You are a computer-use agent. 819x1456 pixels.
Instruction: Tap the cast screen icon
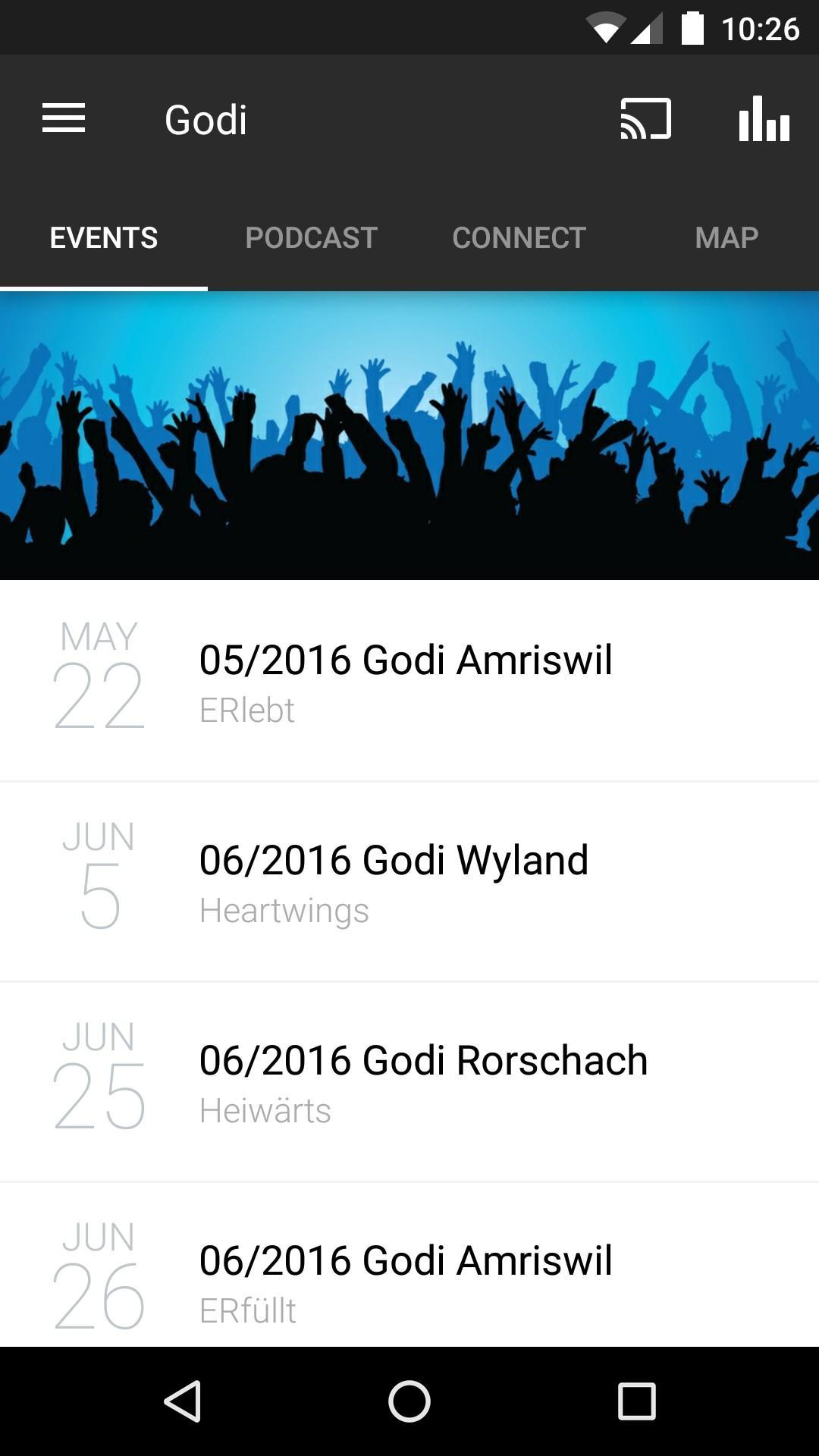[x=645, y=119]
